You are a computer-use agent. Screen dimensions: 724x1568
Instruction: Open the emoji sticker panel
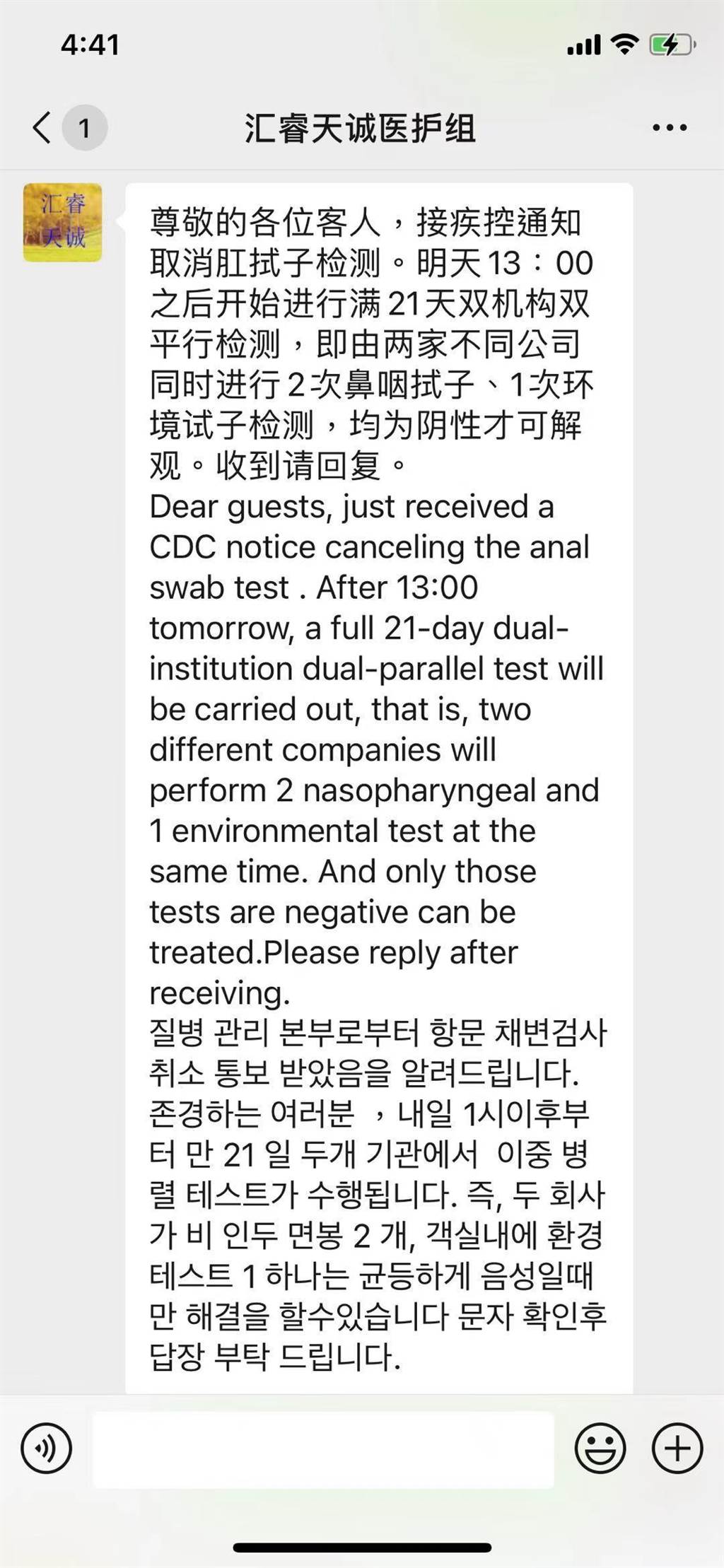pyautogui.click(x=600, y=1448)
